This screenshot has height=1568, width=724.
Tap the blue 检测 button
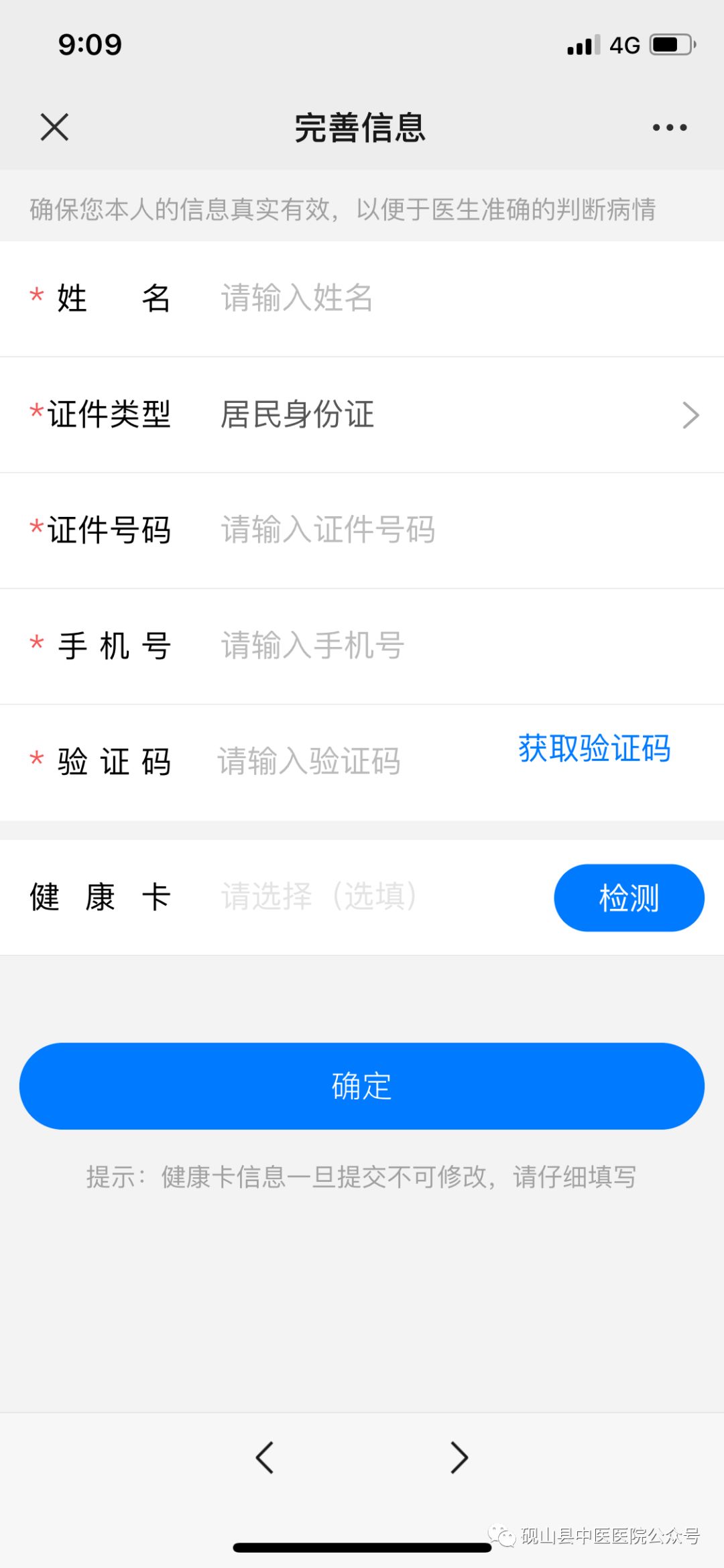[629, 898]
